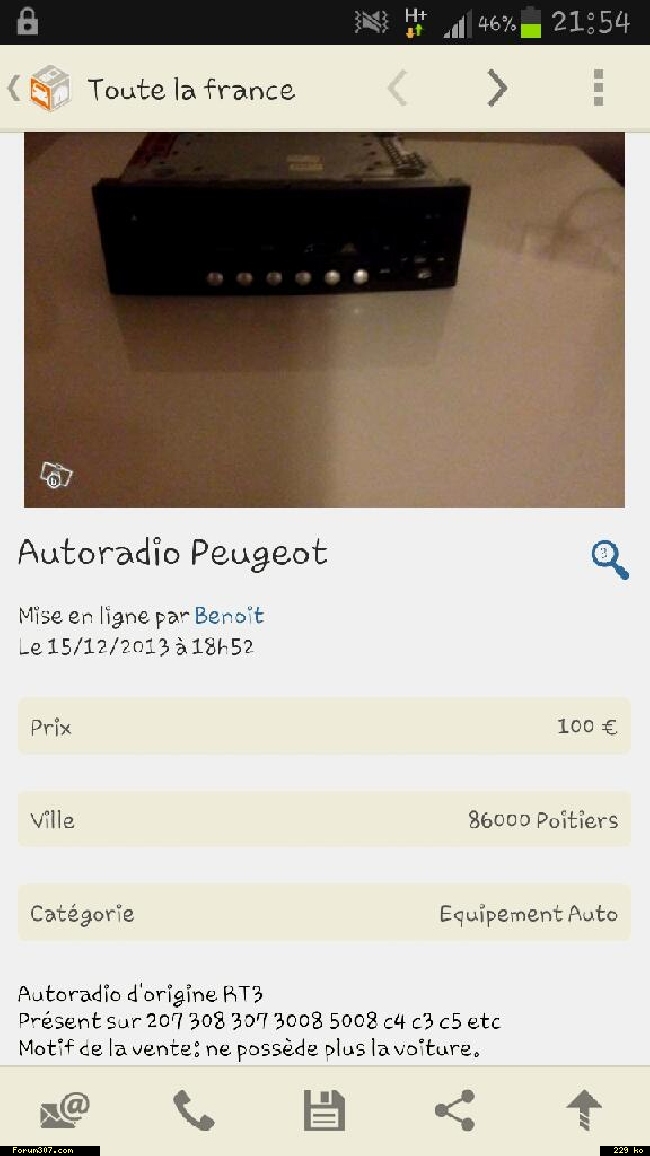Open seller Benoit's link

pos(229,616)
